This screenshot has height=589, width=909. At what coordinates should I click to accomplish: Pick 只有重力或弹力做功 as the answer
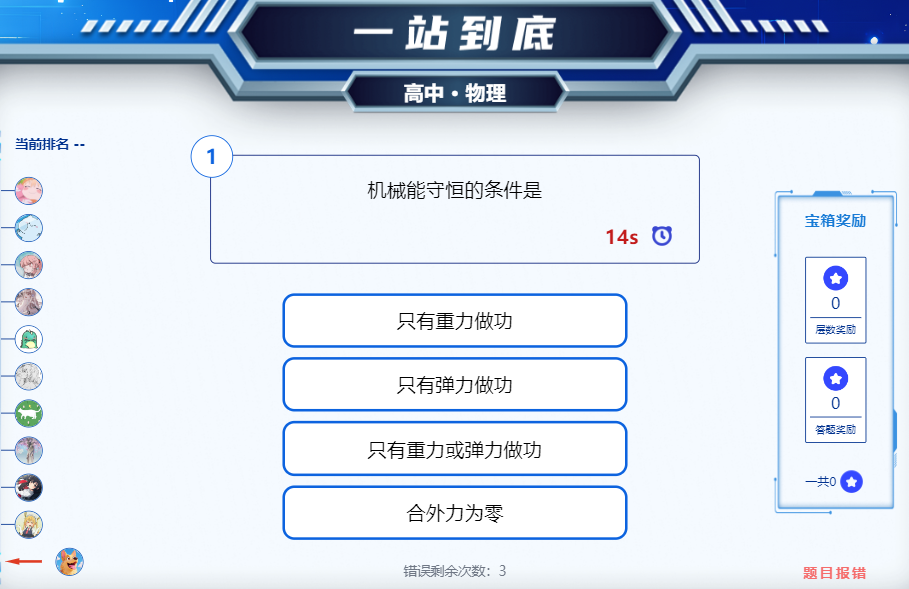point(454,449)
